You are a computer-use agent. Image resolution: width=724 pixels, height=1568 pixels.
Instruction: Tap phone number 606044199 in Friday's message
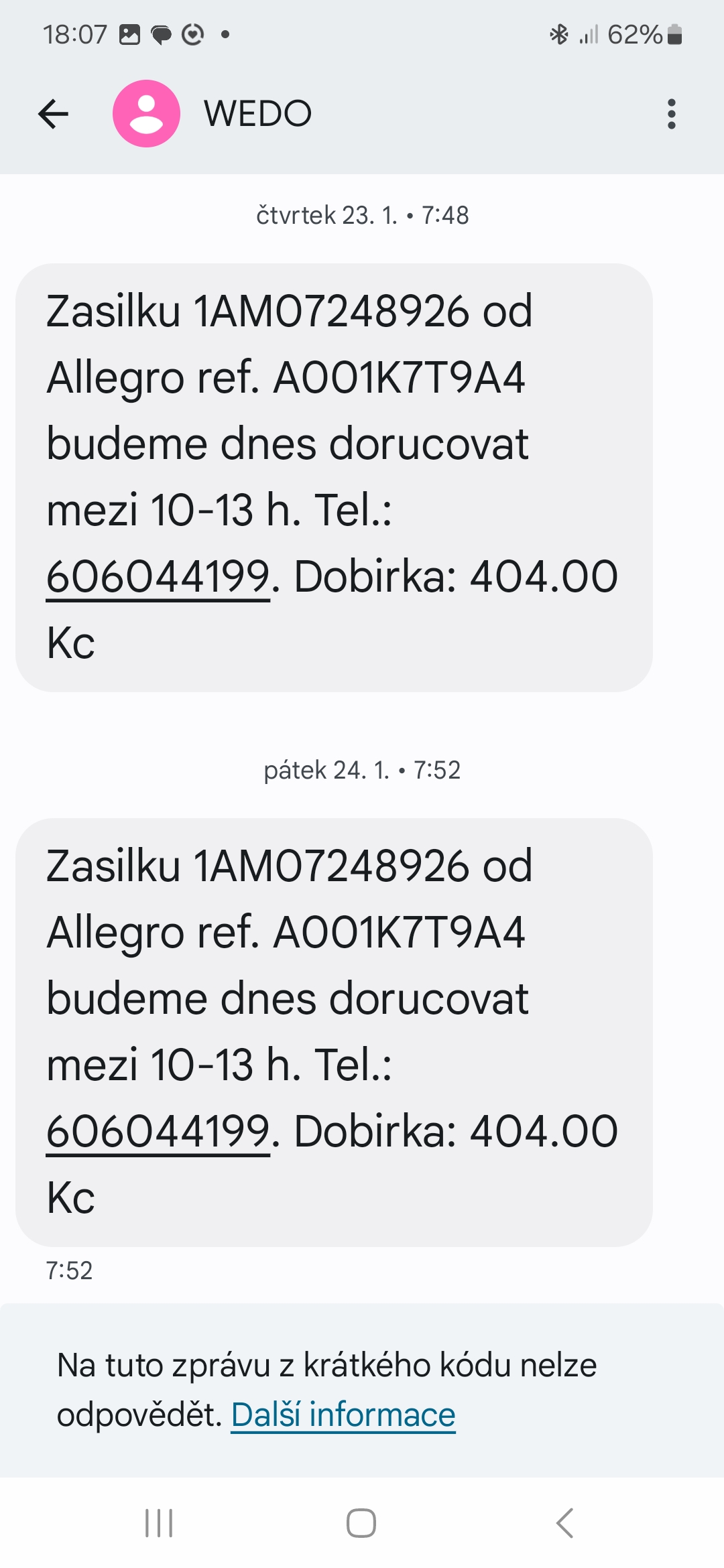158,1132
